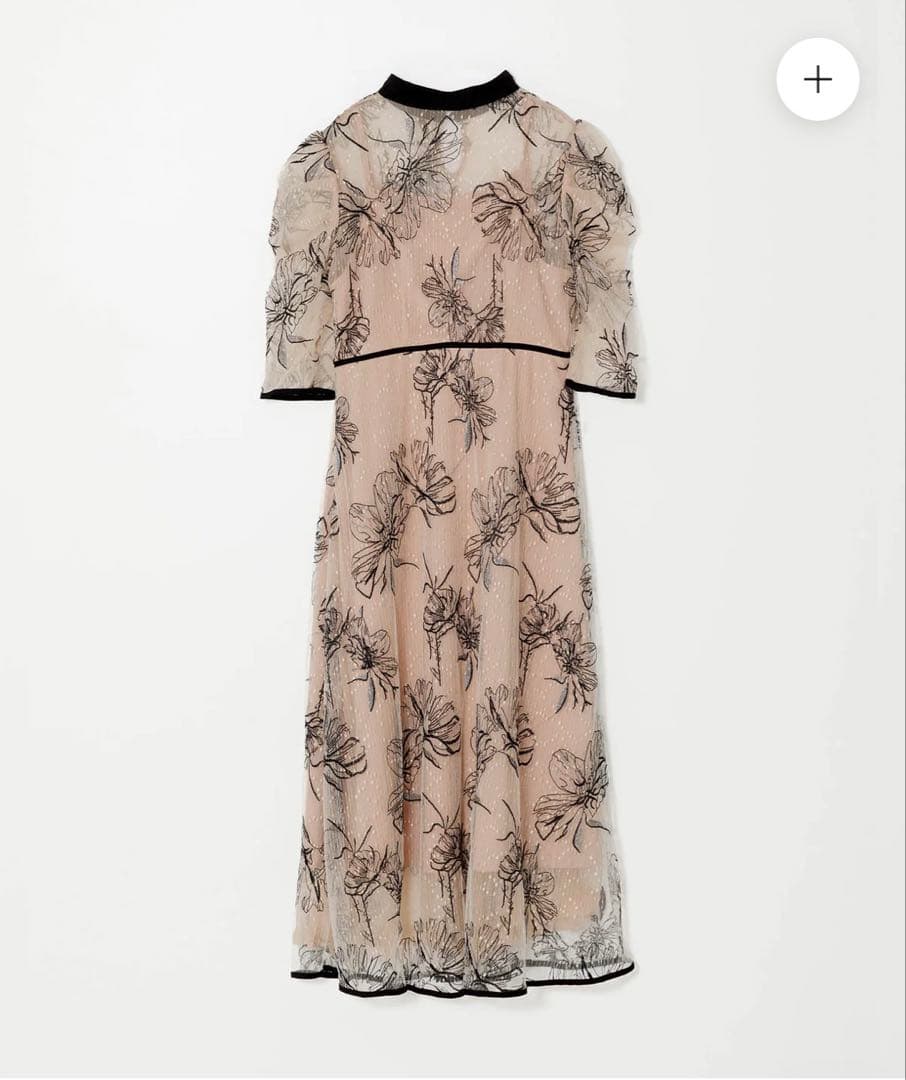Tap the plus icon on the dress image

tap(817, 80)
